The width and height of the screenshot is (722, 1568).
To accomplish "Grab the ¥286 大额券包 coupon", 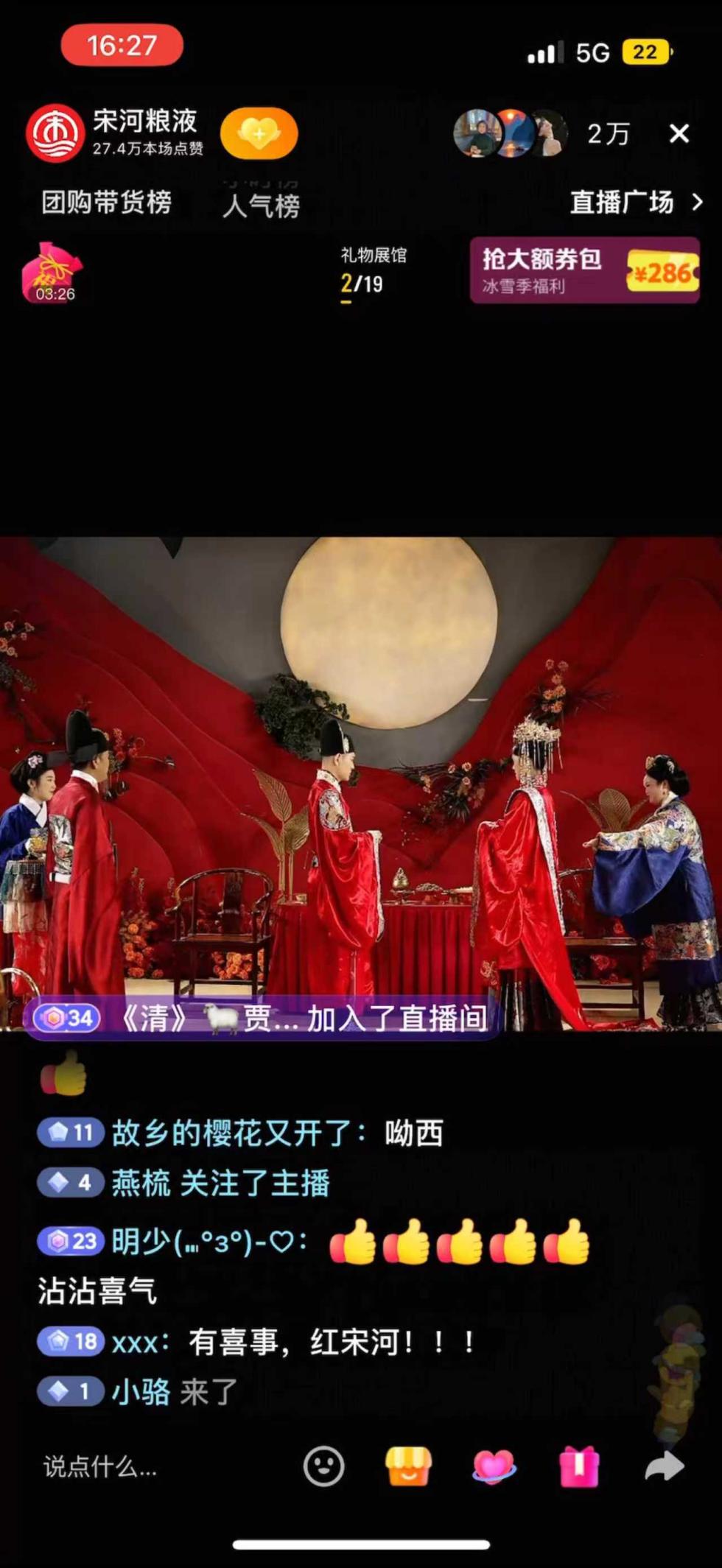I will [584, 270].
